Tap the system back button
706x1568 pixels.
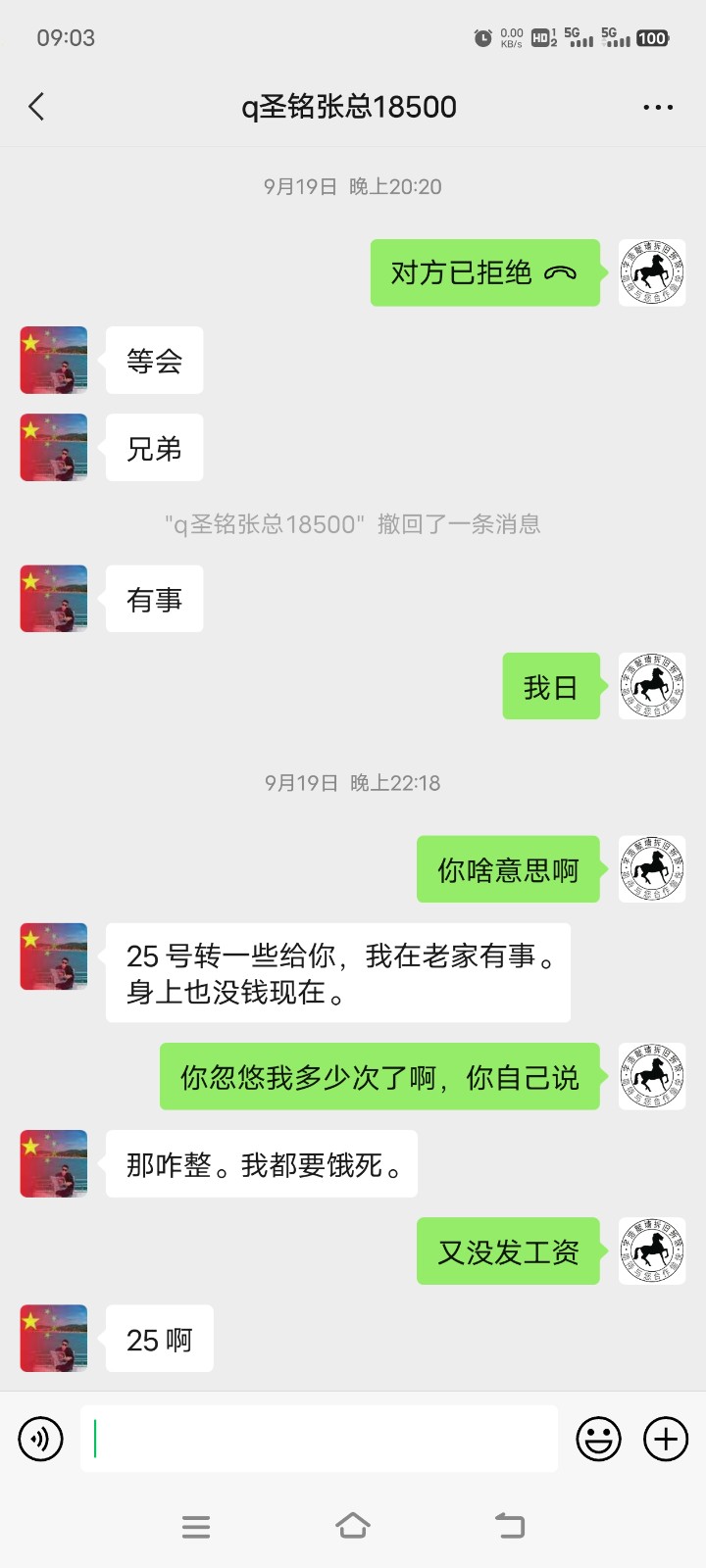(x=510, y=1526)
